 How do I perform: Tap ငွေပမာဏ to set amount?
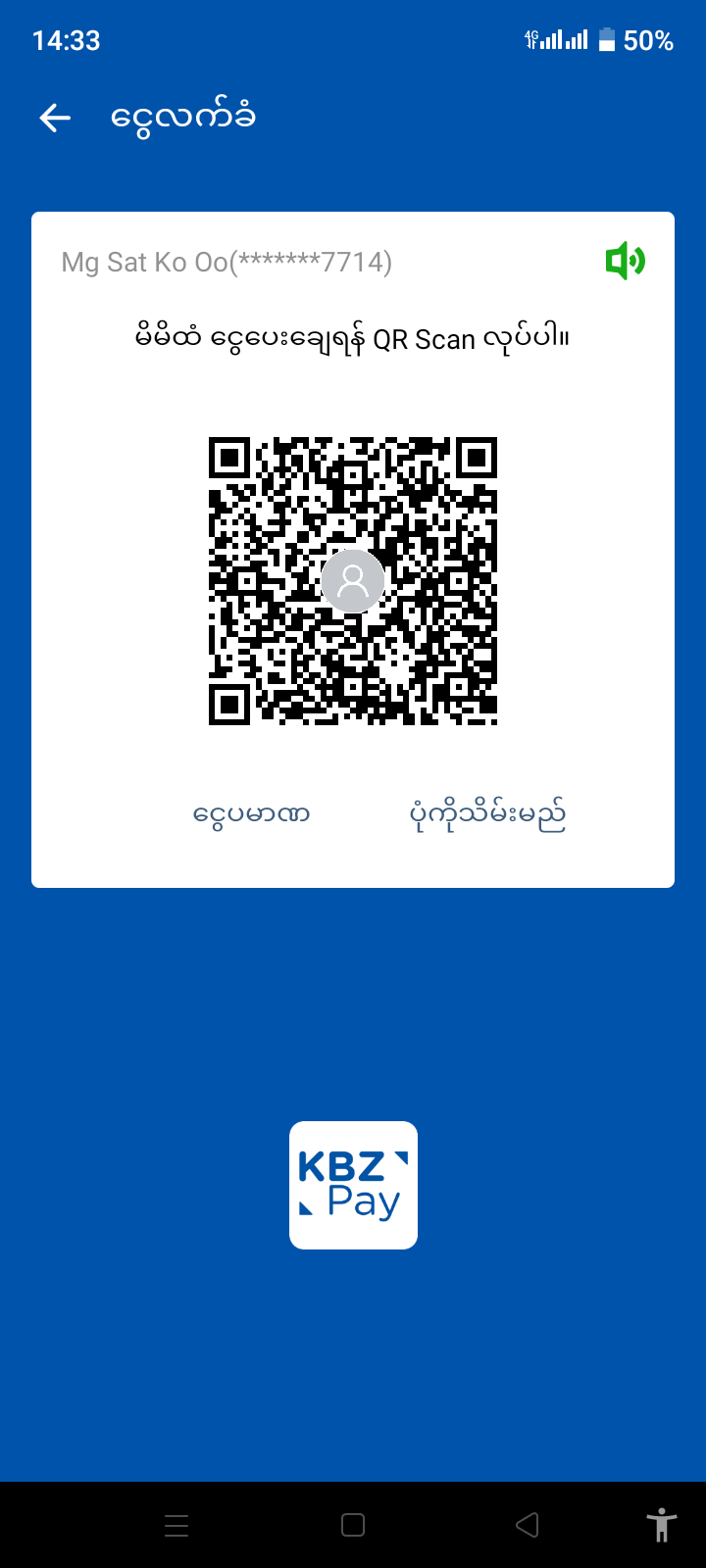pos(251,814)
